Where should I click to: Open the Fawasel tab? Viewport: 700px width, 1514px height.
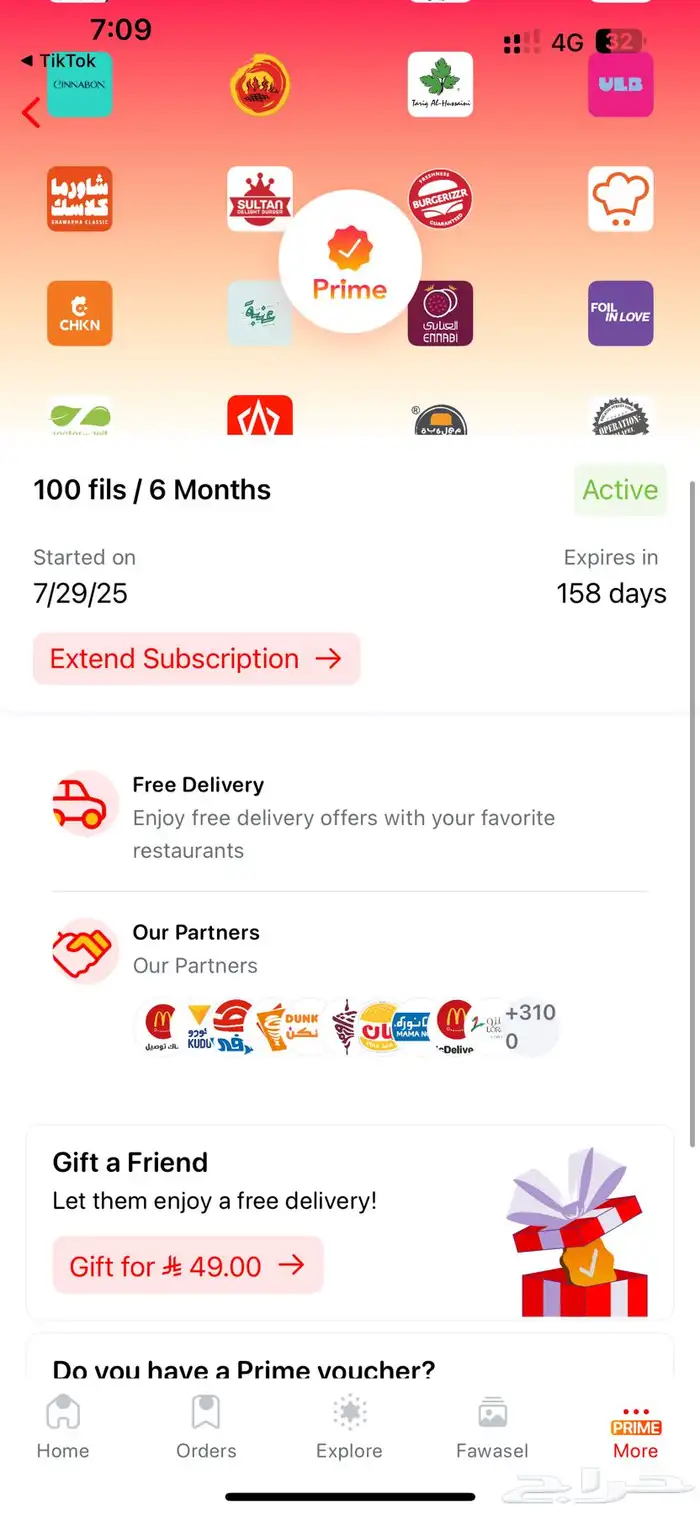(x=492, y=1428)
